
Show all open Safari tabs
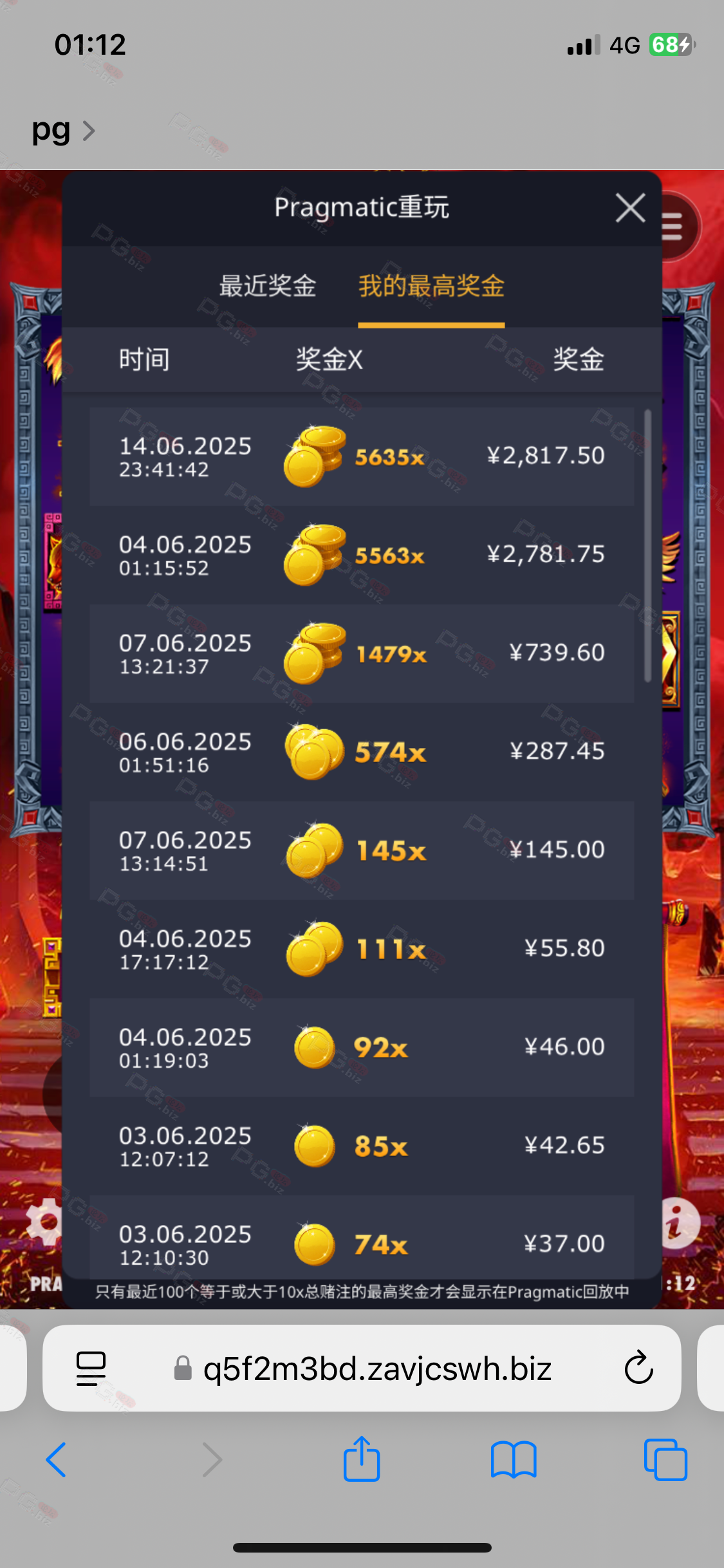tap(665, 1460)
